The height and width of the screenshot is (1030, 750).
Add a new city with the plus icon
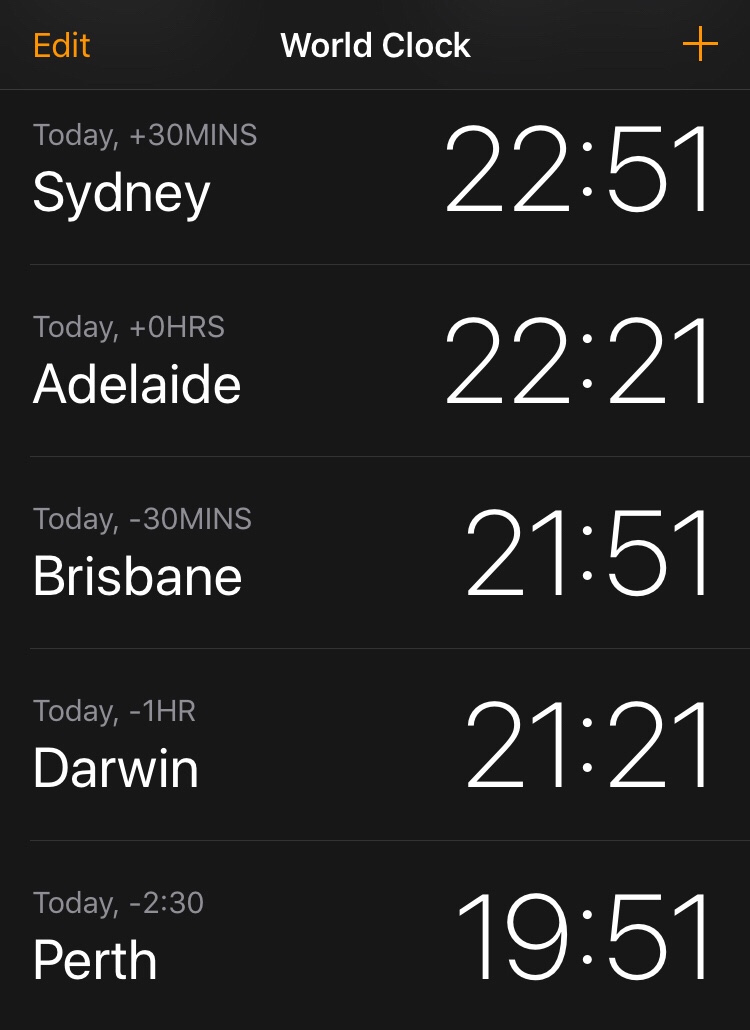(x=700, y=45)
